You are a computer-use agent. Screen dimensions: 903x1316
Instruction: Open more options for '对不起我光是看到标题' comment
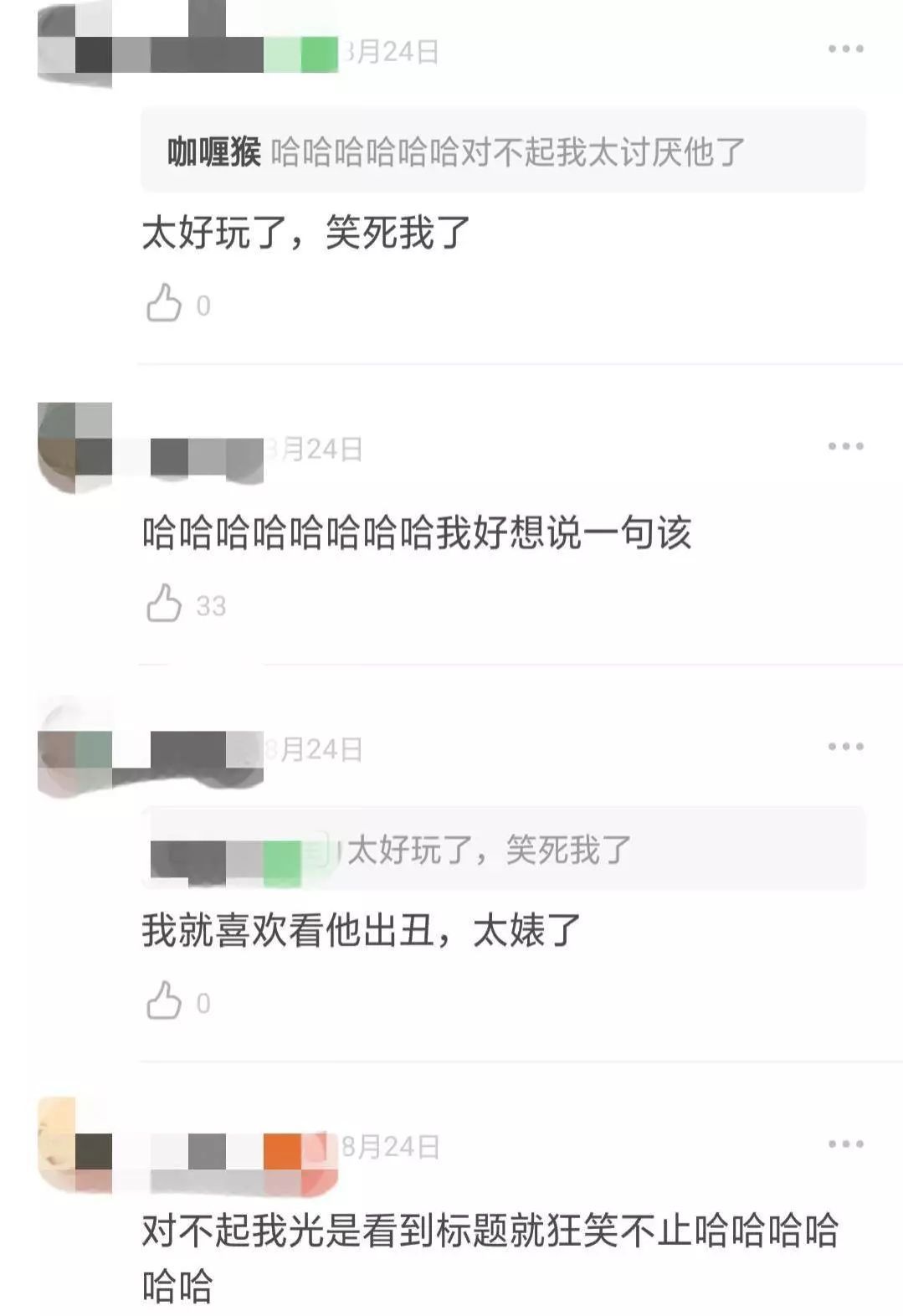(845, 1144)
